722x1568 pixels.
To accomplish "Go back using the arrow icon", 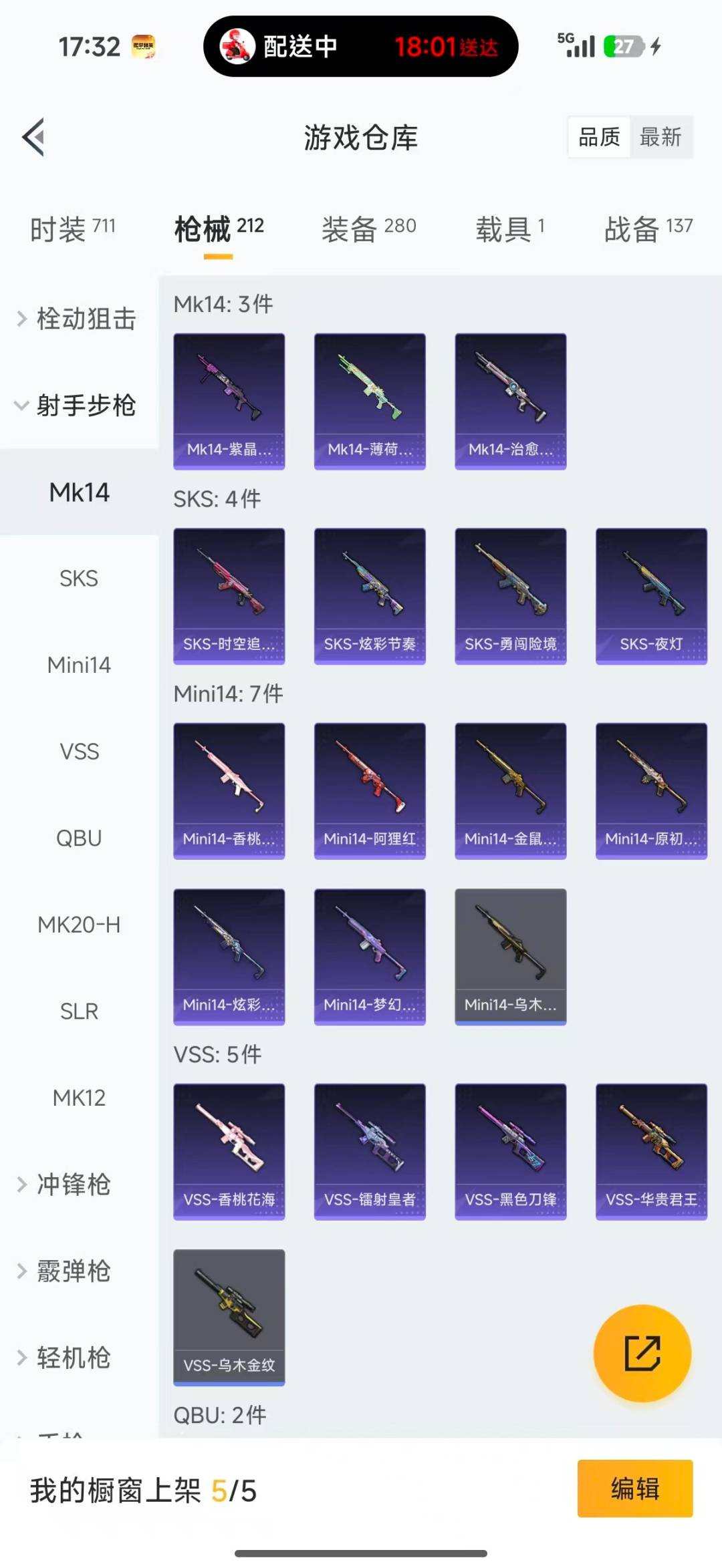I will pos(33,137).
